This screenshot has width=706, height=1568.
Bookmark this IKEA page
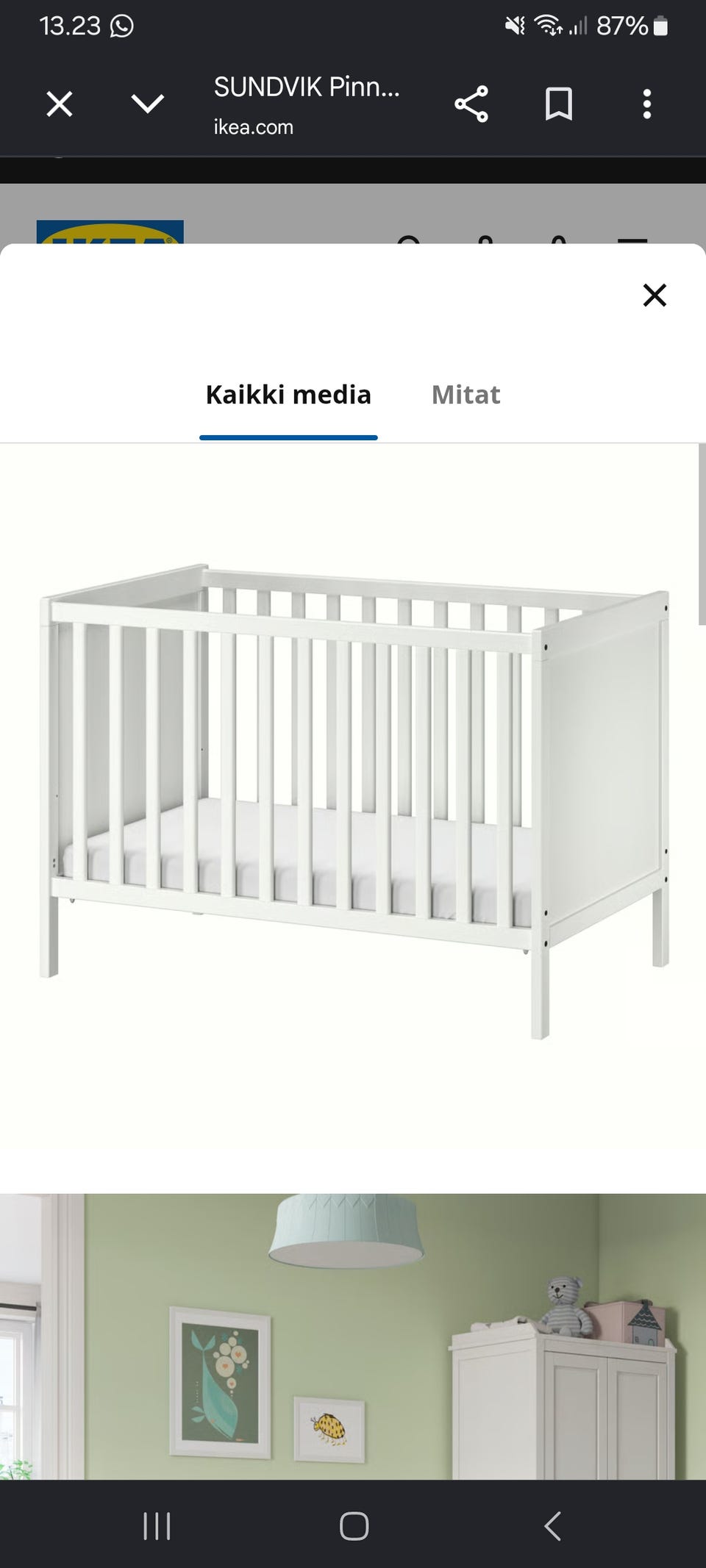(559, 104)
